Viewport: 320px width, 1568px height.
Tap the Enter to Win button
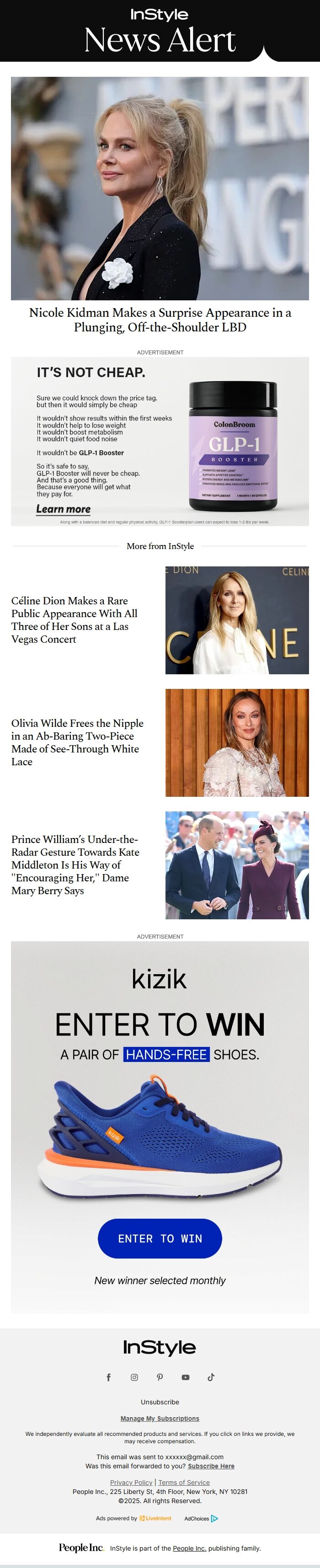160,1238
